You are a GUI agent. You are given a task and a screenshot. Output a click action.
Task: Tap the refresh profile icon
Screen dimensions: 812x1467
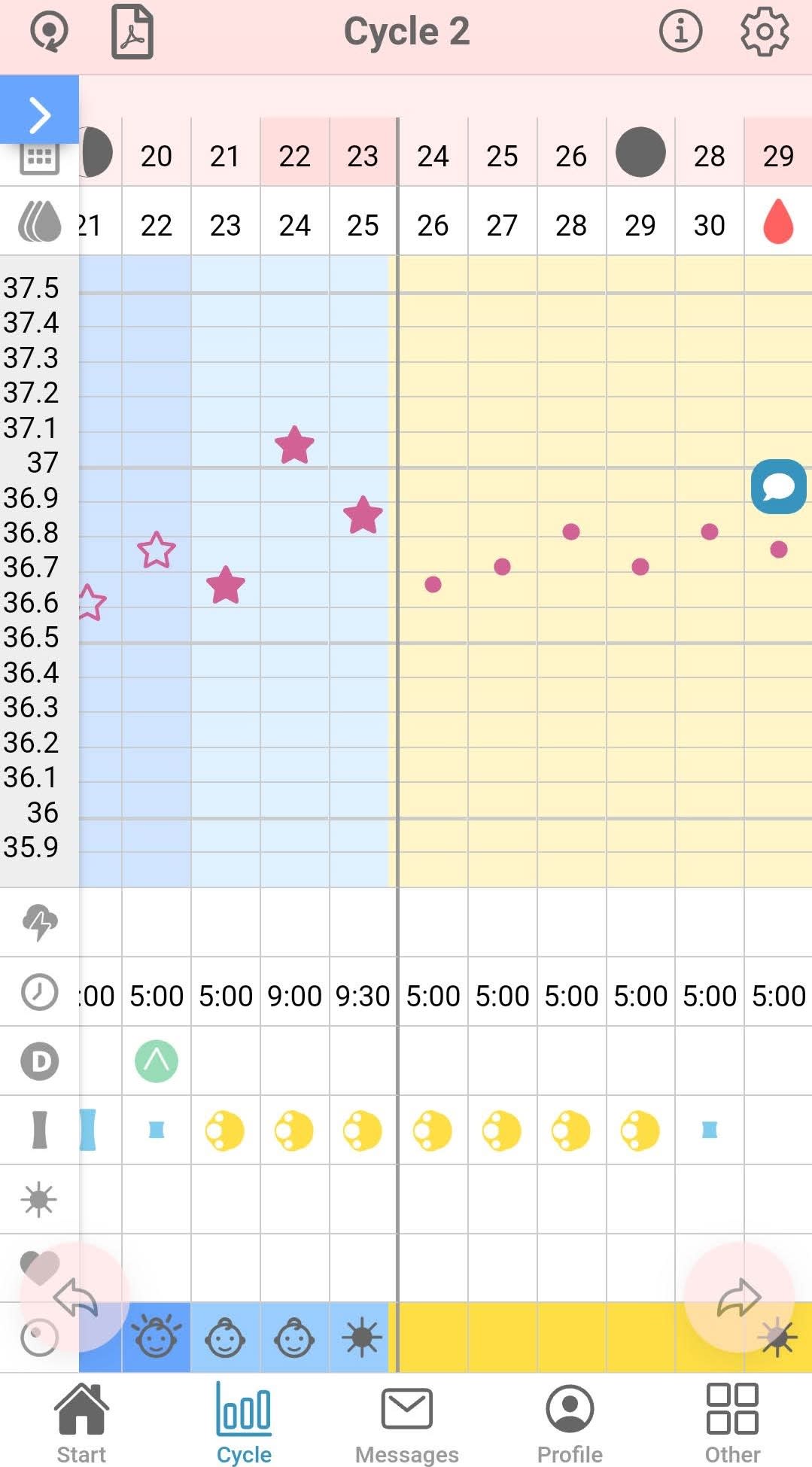coord(49,32)
